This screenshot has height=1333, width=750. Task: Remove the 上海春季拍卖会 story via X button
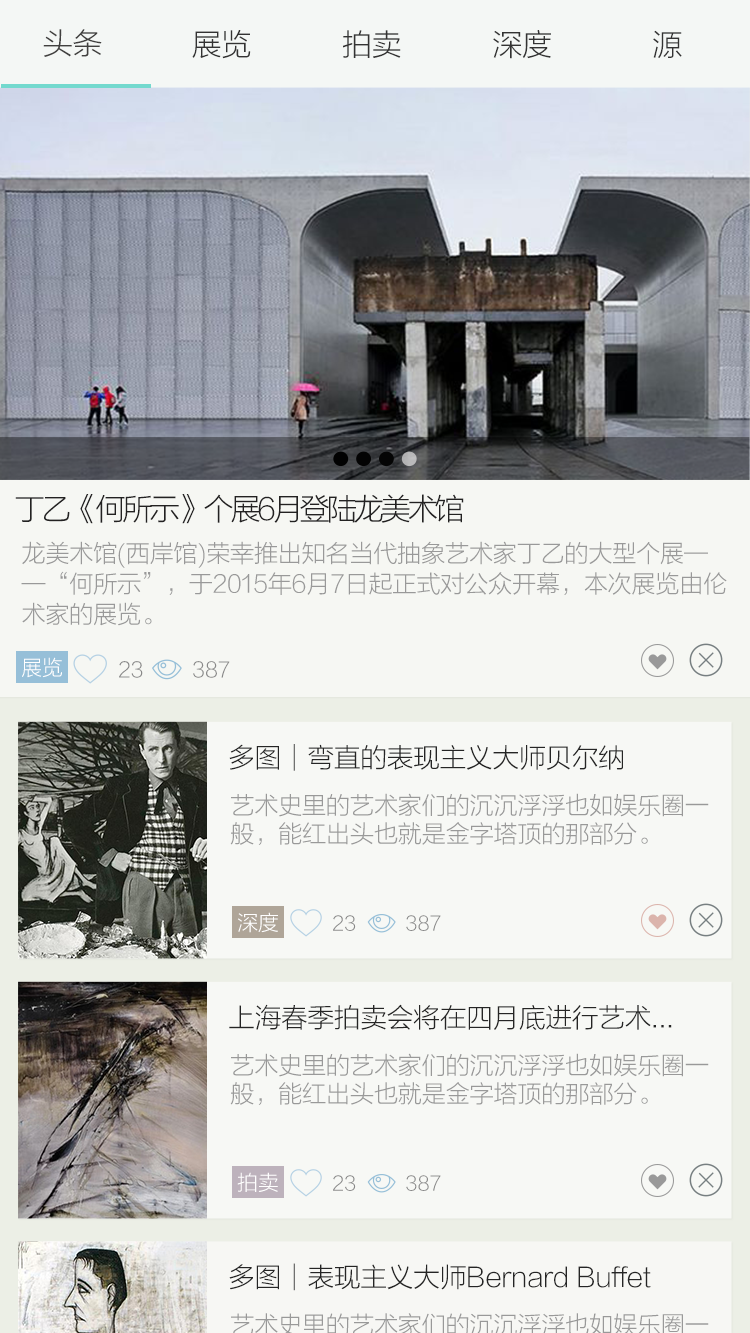point(706,1180)
